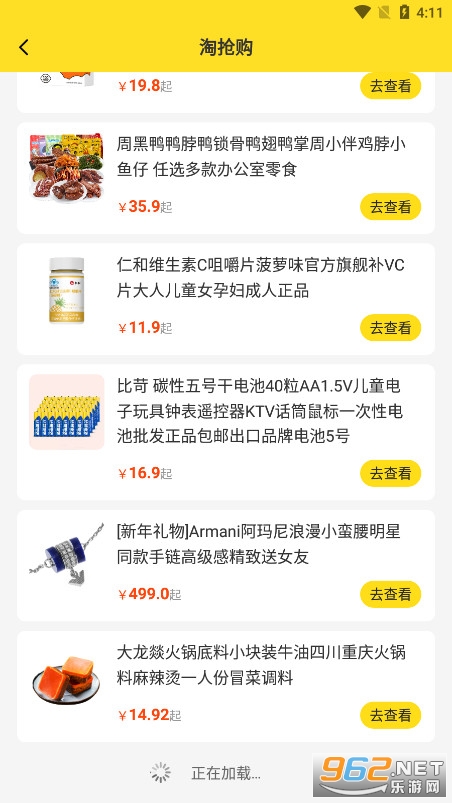
Task: Open the Armani阿玛尼手链 product card
Action: 226,565
